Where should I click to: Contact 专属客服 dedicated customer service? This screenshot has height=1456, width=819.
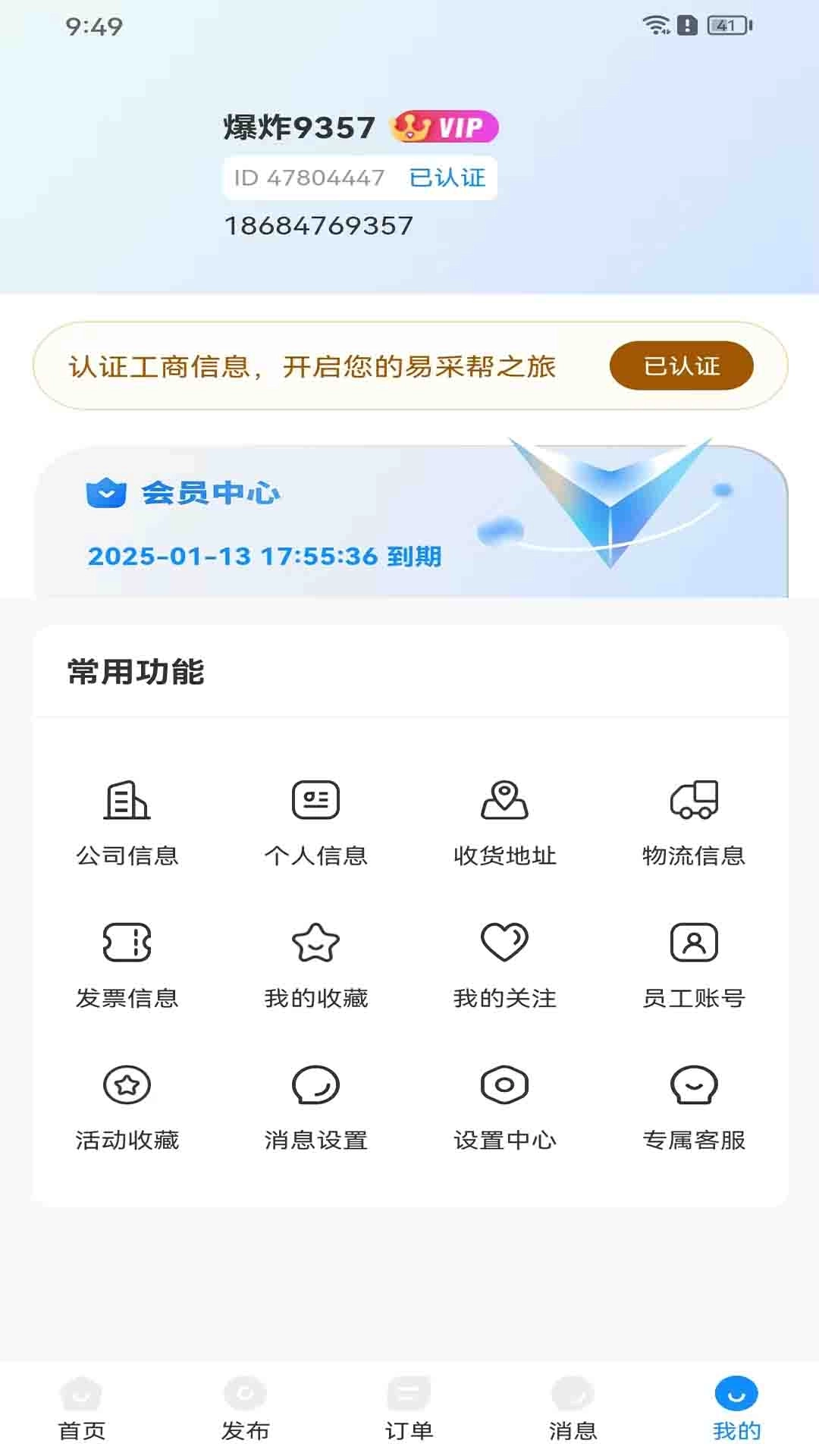pyautogui.click(x=692, y=1086)
